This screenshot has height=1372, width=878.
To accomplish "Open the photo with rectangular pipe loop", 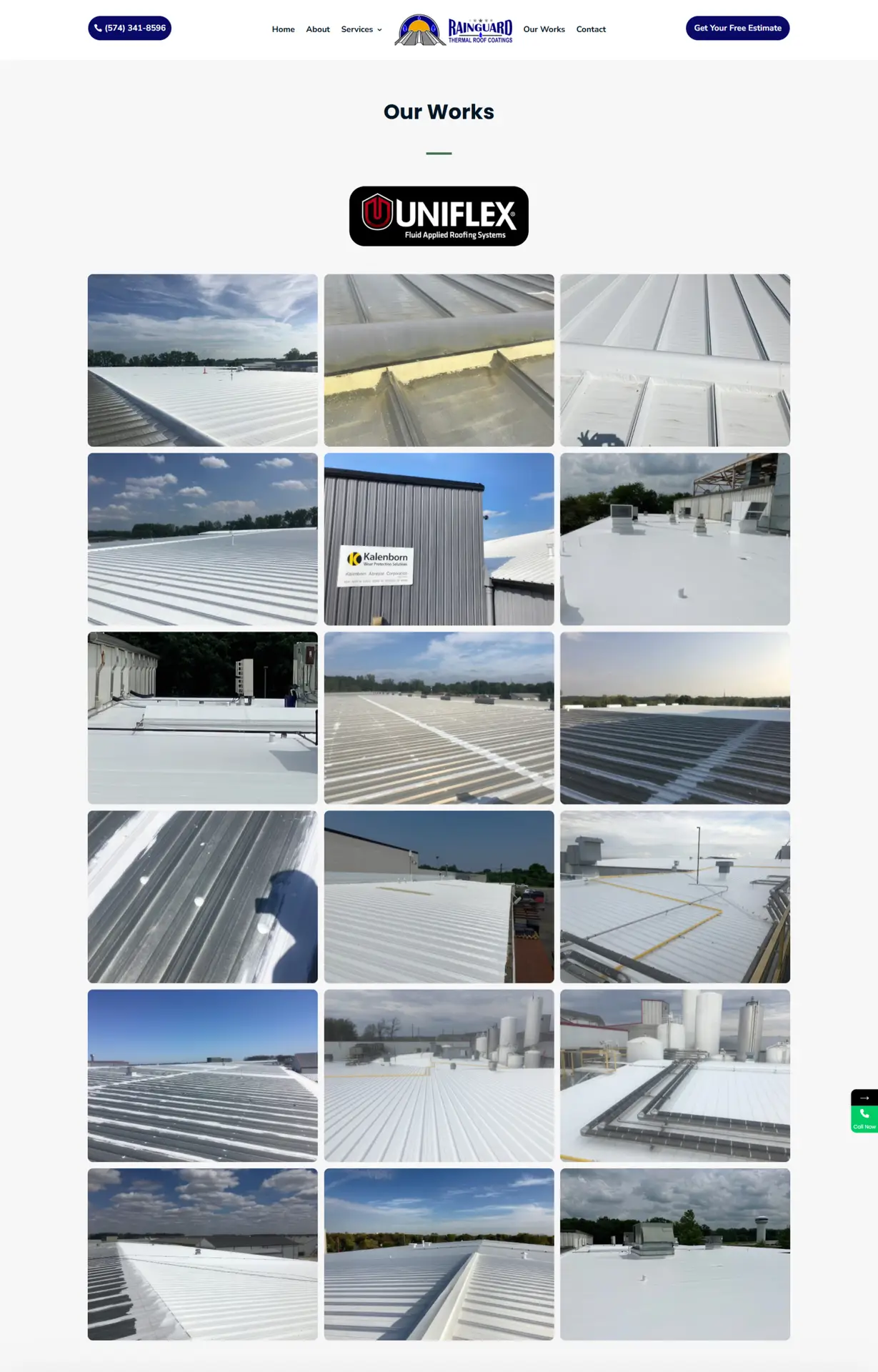I will point(674,1075).
